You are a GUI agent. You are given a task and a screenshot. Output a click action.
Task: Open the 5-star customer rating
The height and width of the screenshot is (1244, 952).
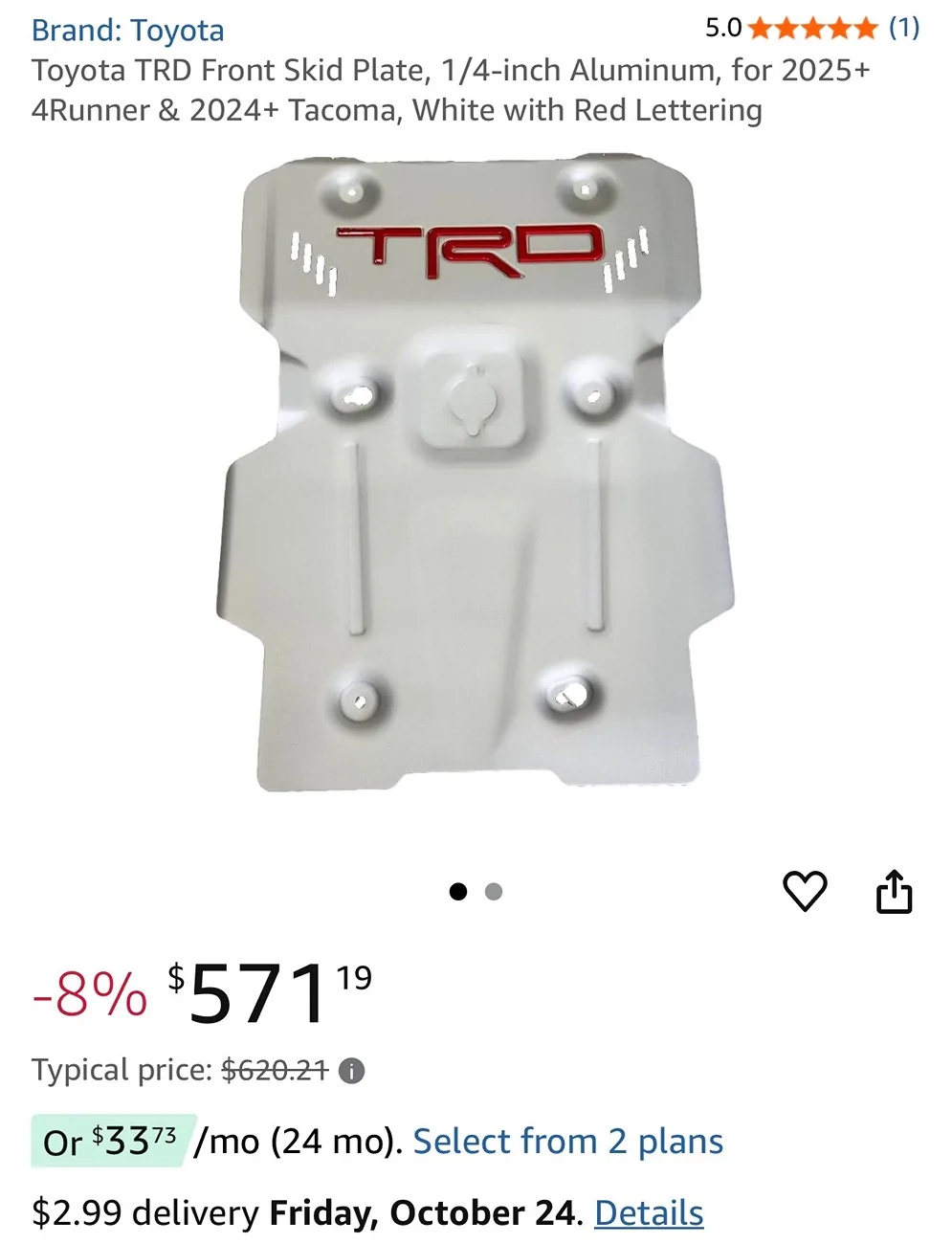point(811,28)
